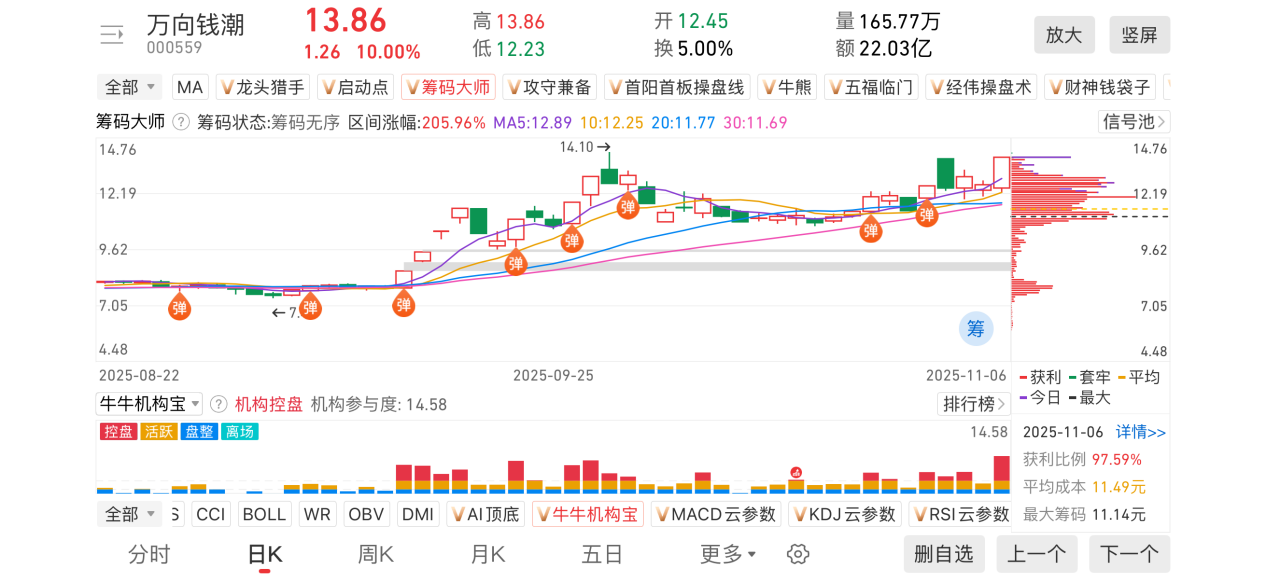This screenshot has width=1266, height=582.
Task: Open the help icon beside 筹码大师
Action: pyautogui.click(x=181, y=122)
